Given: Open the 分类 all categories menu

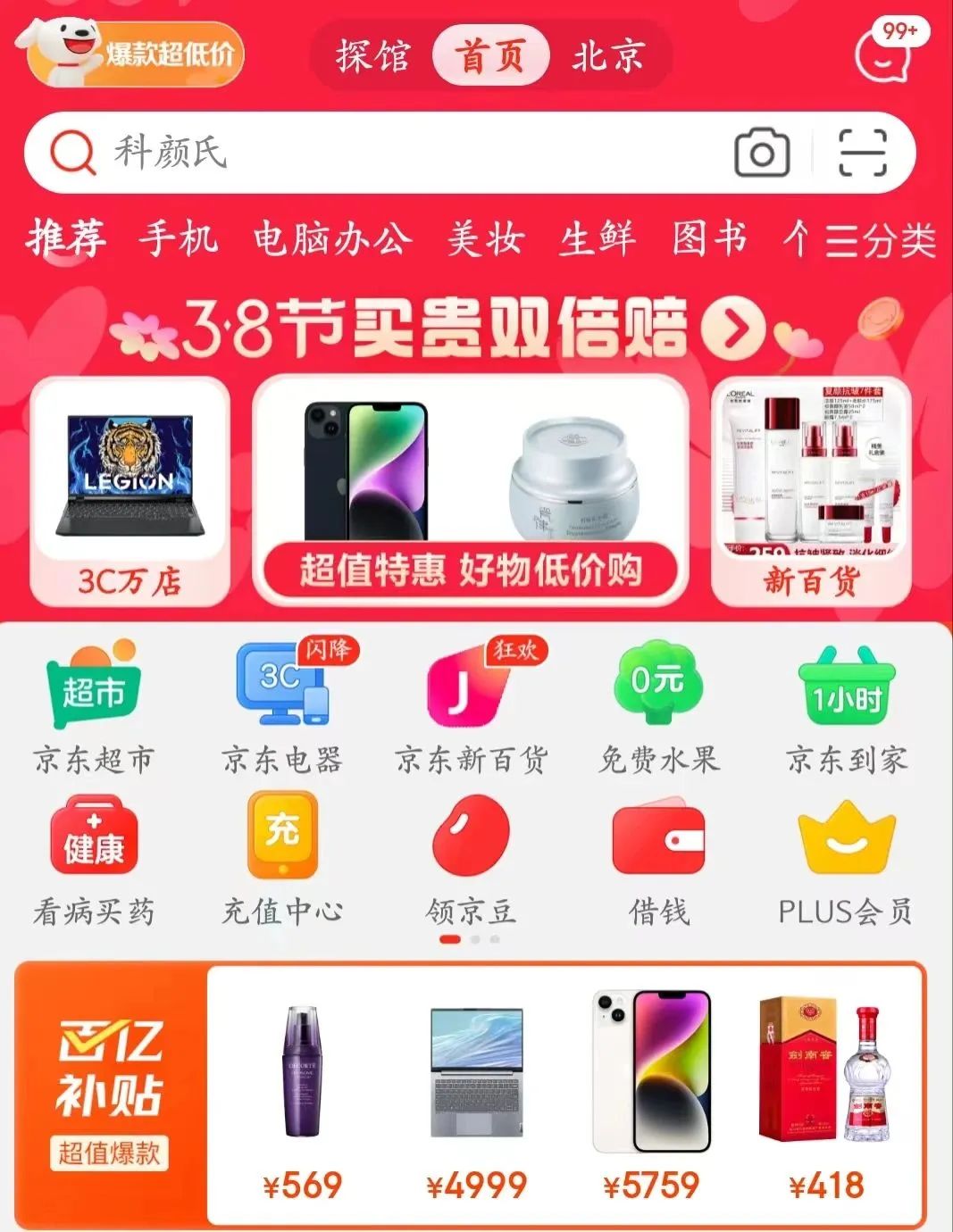Looking at the screenshot, I should click(880, 240).
